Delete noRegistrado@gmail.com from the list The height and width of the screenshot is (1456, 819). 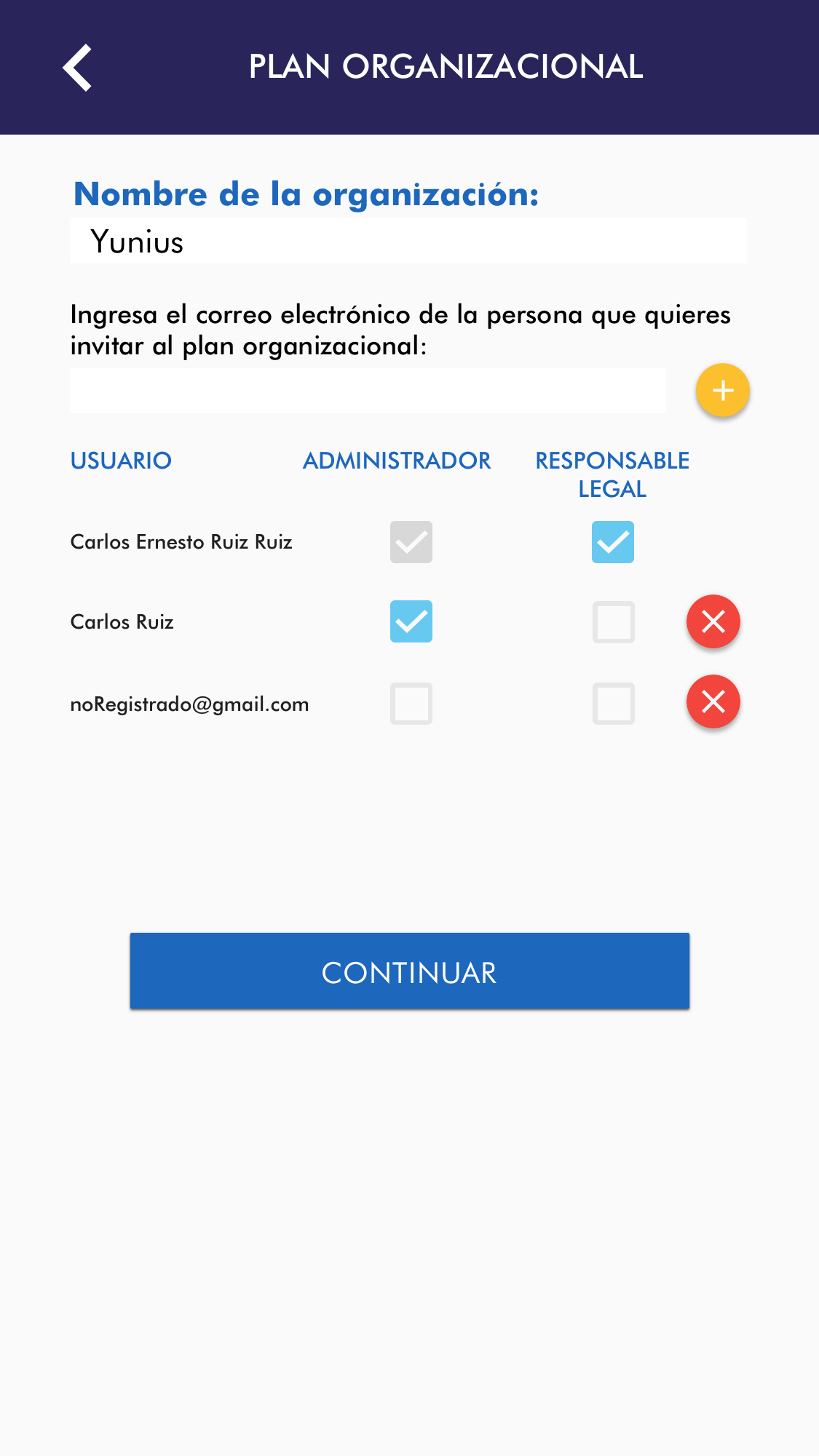click(713, 701)
